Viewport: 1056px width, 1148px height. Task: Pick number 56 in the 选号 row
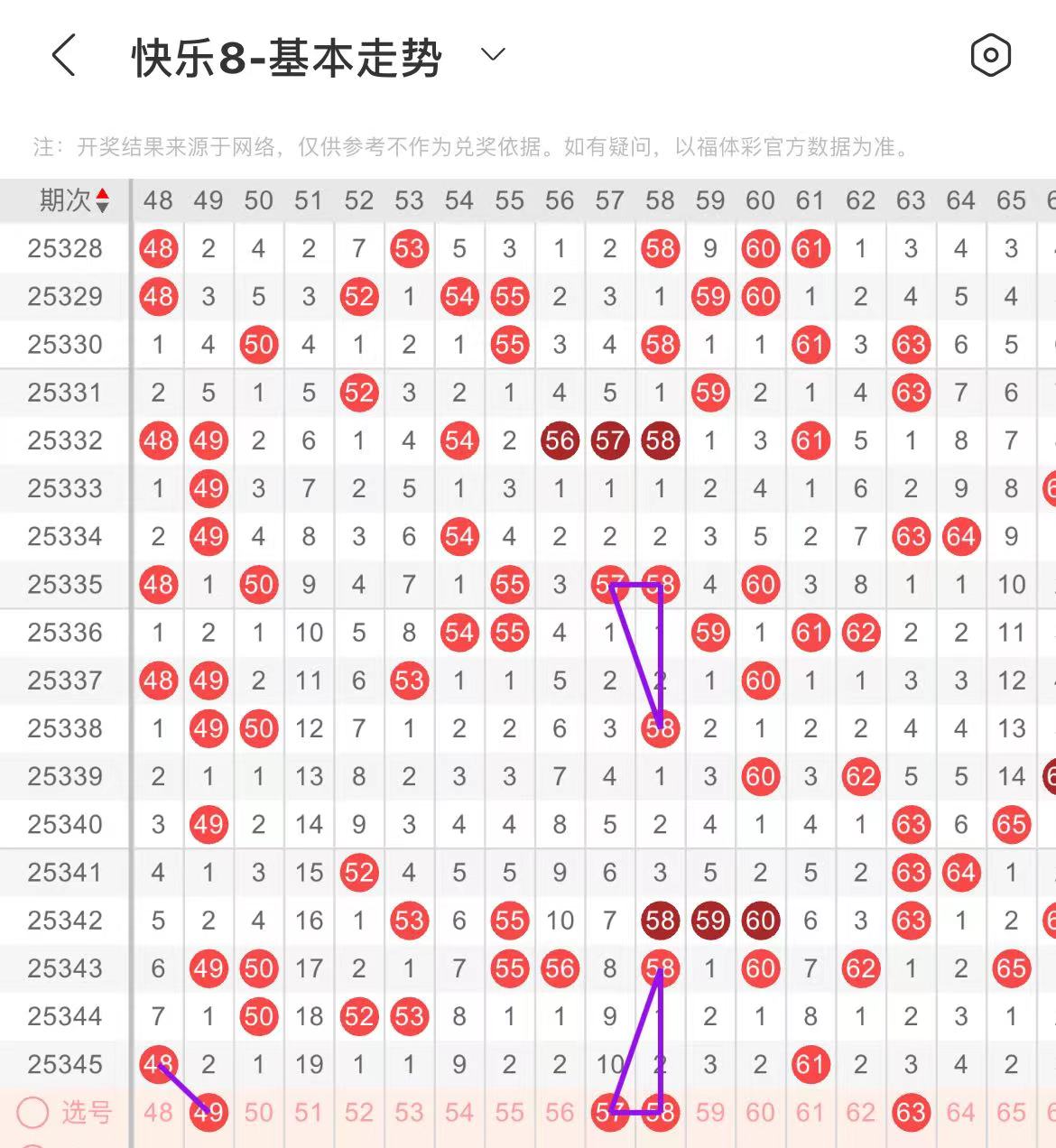560,1112
